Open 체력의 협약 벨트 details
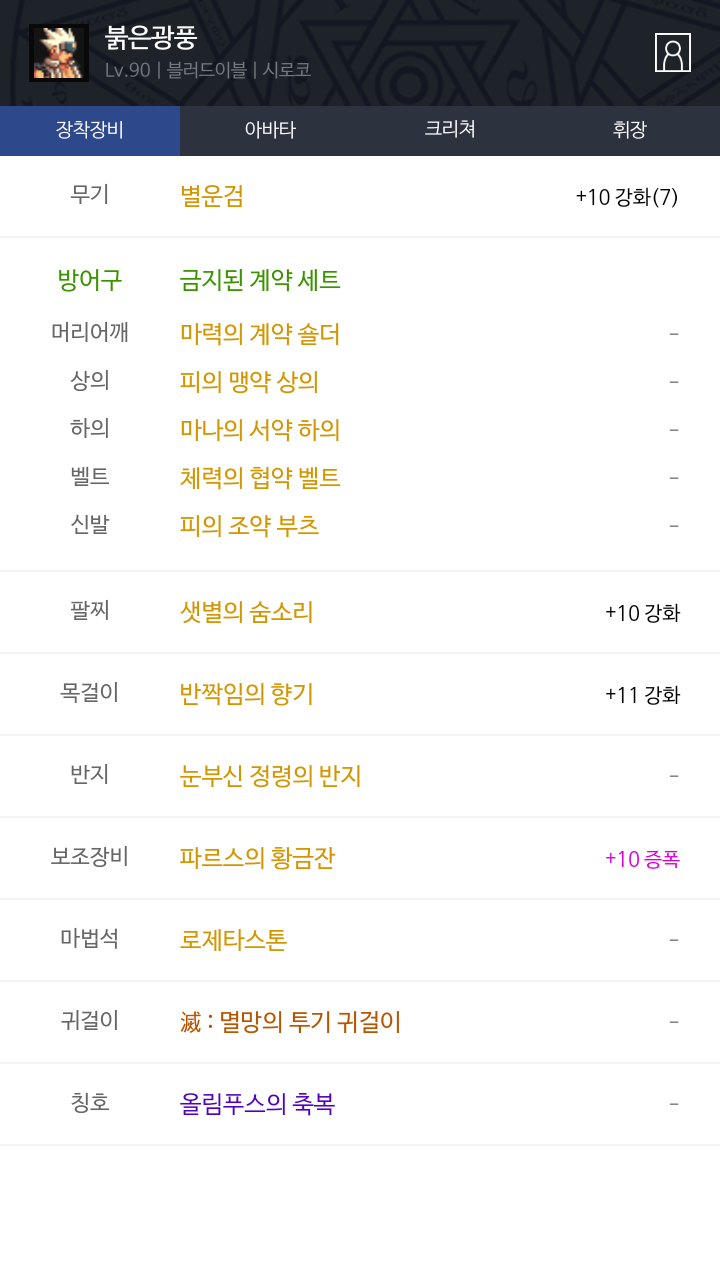Screen dimensions: 720x1280 point(260,478)
